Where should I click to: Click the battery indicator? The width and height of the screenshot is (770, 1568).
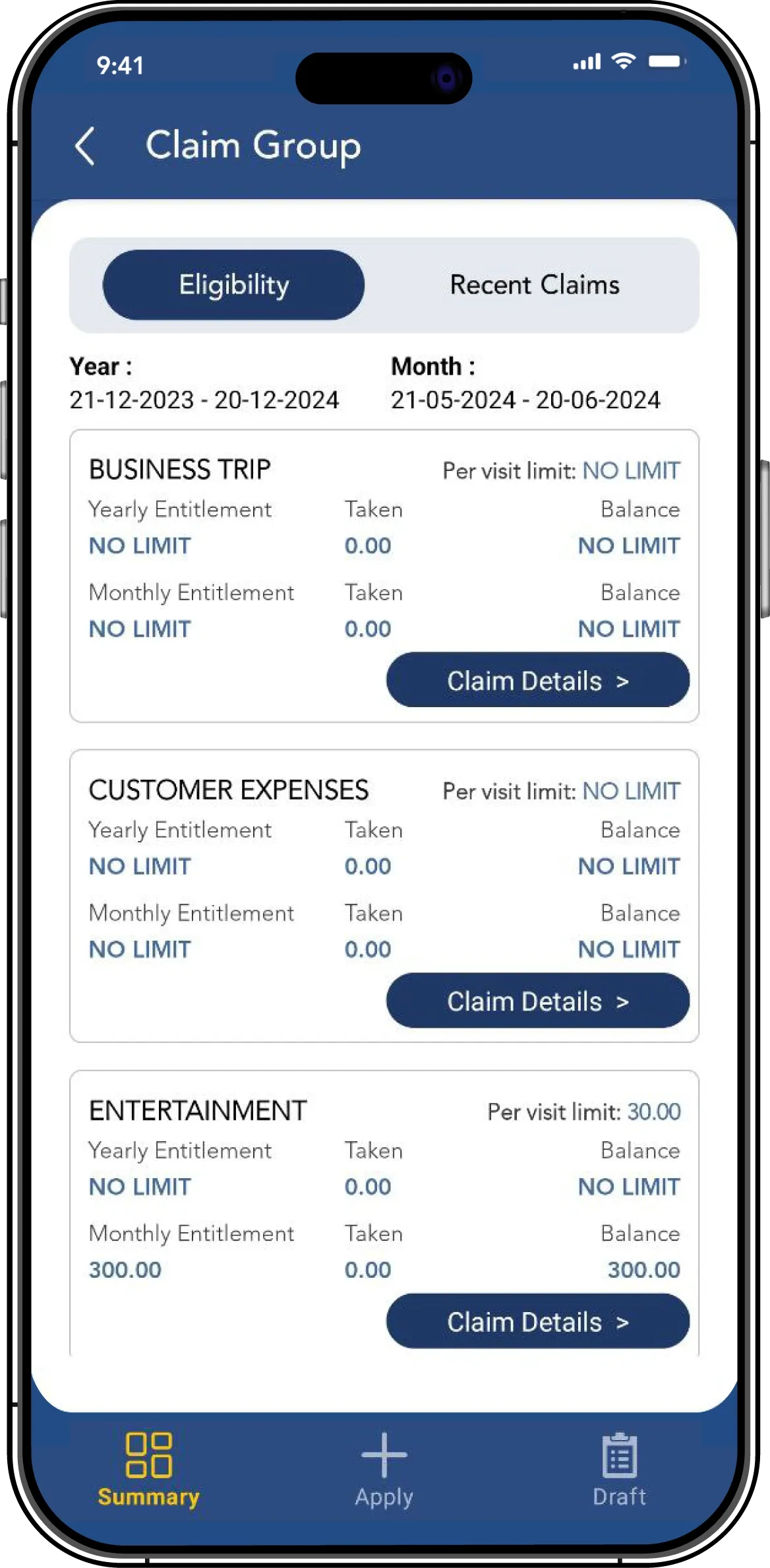pyautogui.click(x=664, y=61)
